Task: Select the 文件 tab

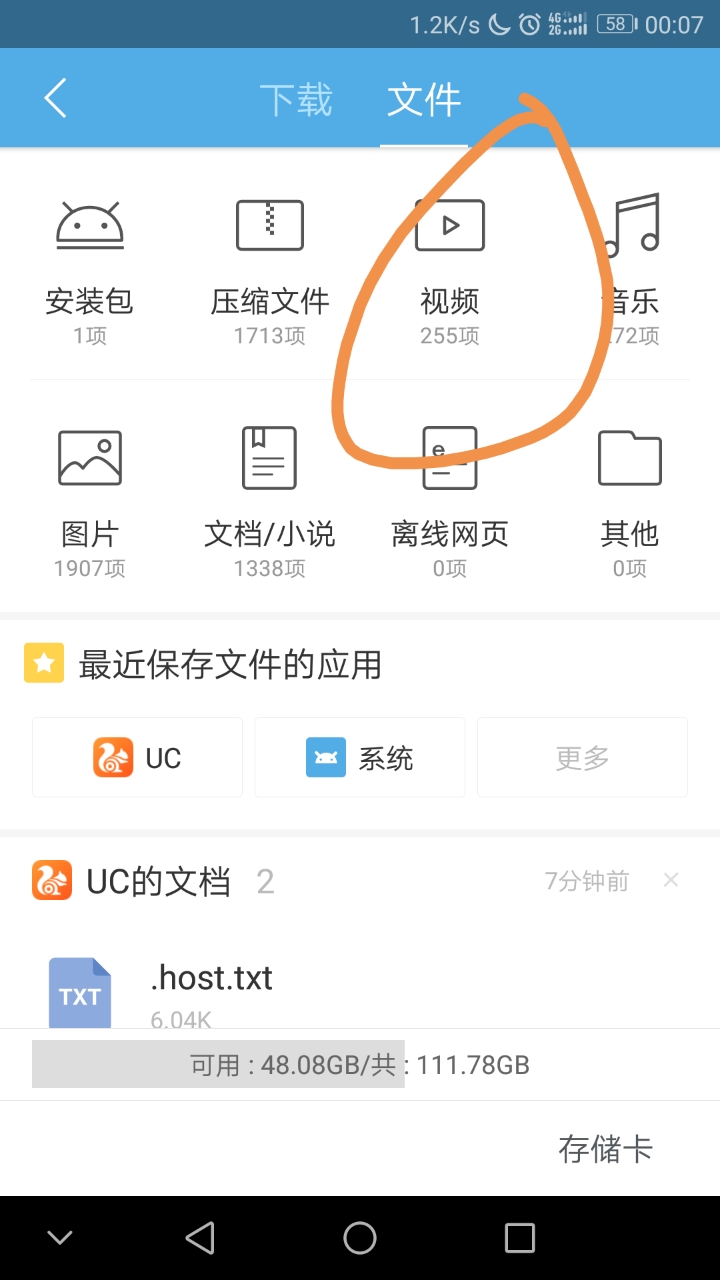Action: point(424,100)
